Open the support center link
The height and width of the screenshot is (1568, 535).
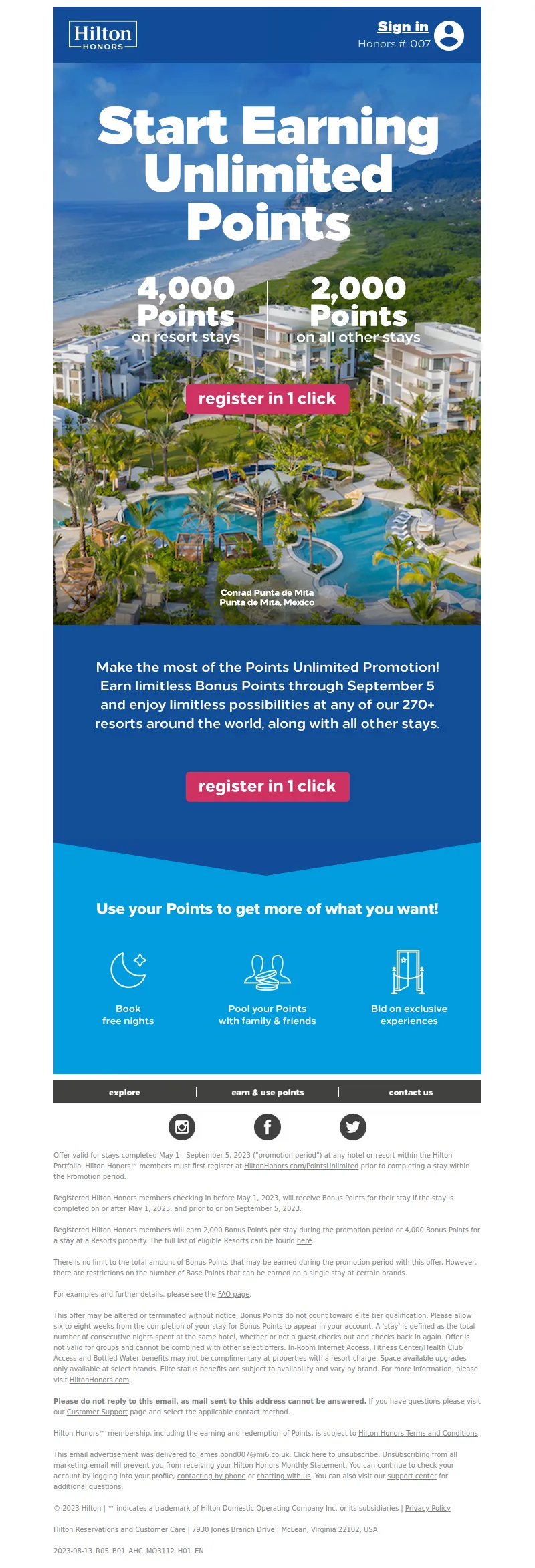click(x=411, y=1476)
